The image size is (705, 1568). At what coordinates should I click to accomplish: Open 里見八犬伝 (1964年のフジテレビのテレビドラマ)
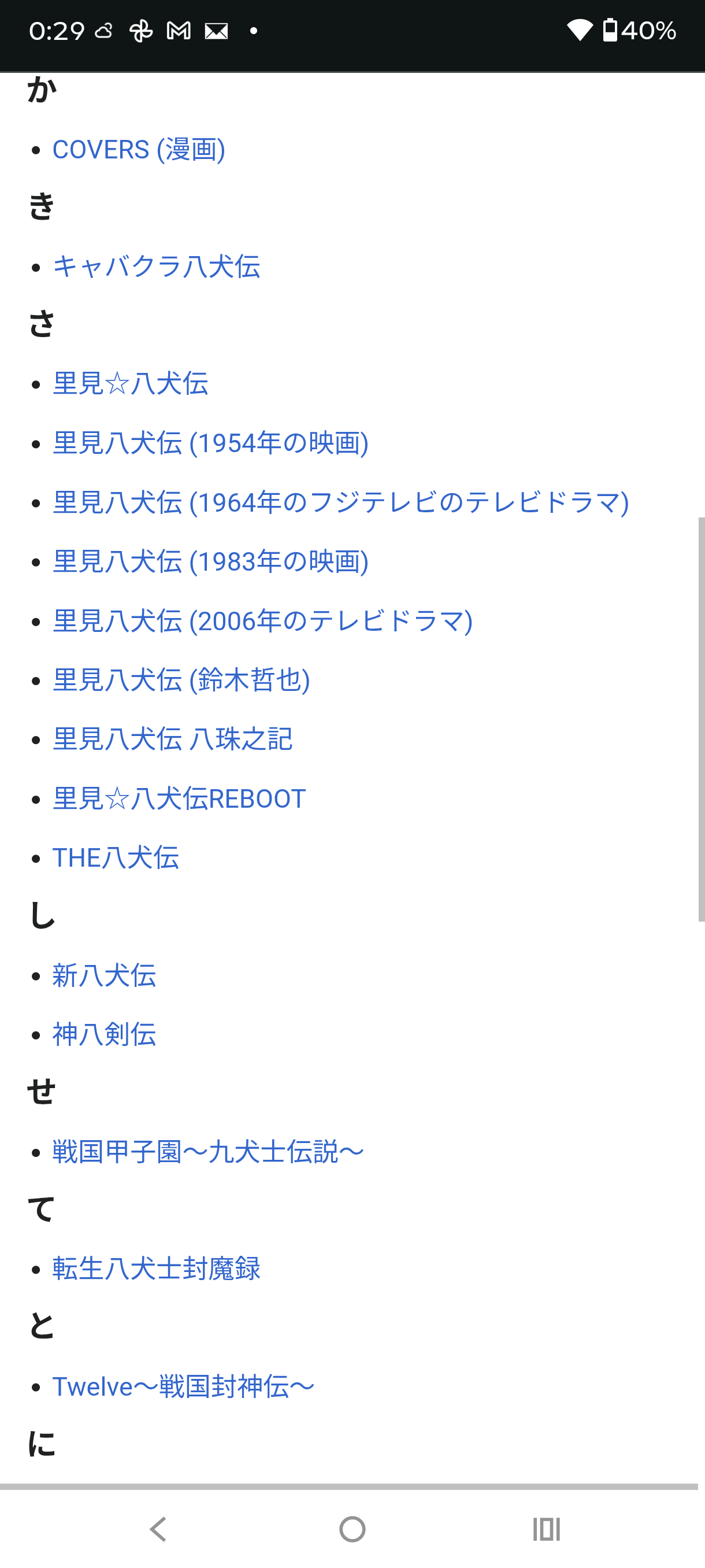(x=340, y=503)
